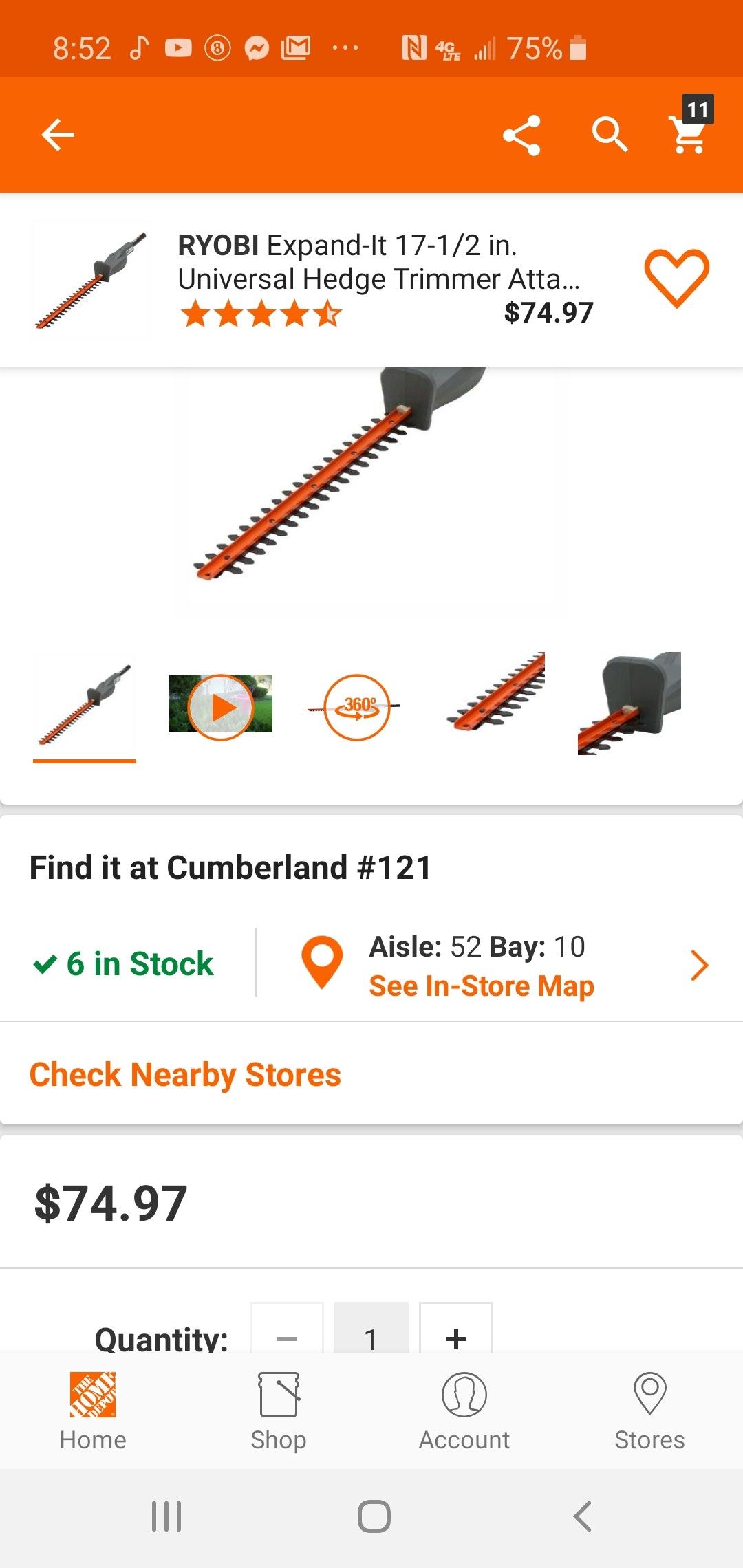Favorite the product with the heart icon
Image resolution: width=743 pixels, height=1568 pixels.
pos(677,278)
